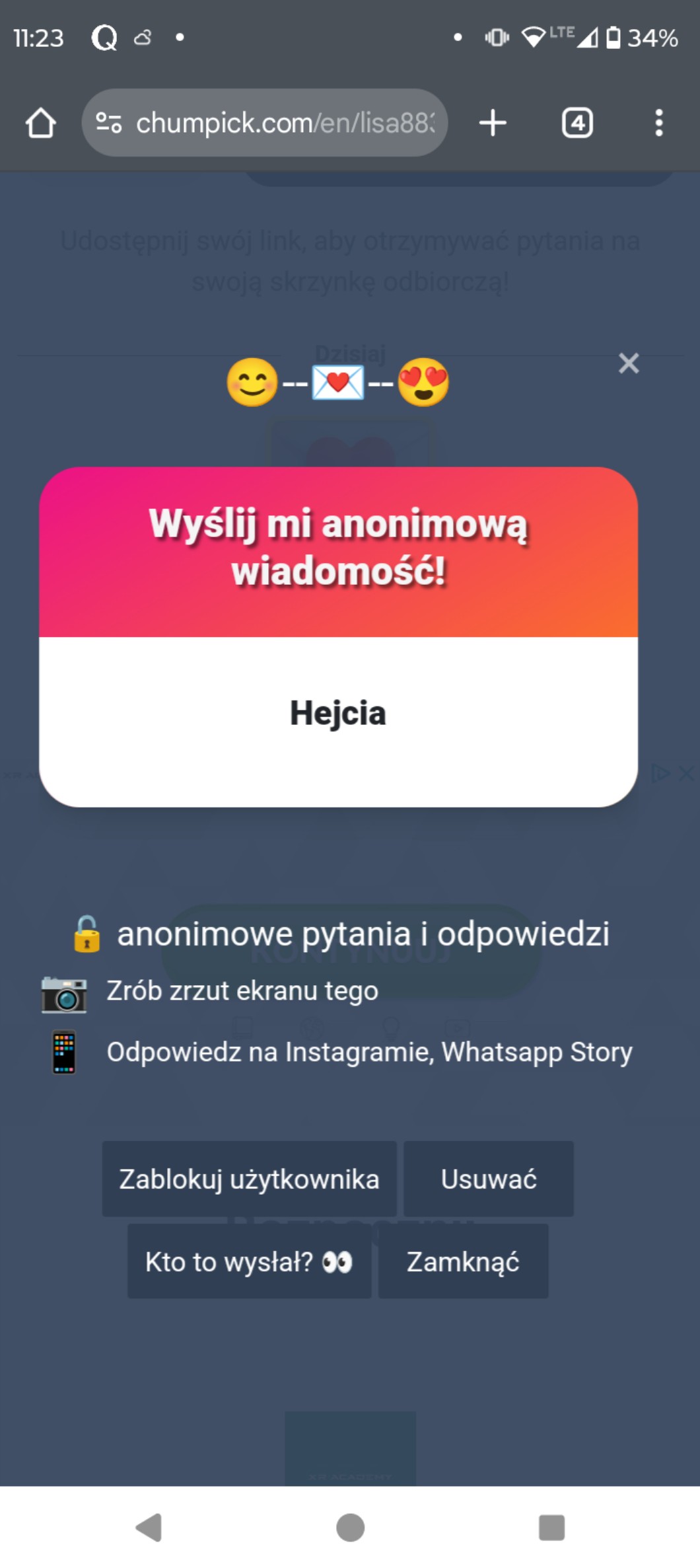The width and height of the screenshot is (700, 1568).
Task: Go back with the system back button
Action: (149, 1527)
